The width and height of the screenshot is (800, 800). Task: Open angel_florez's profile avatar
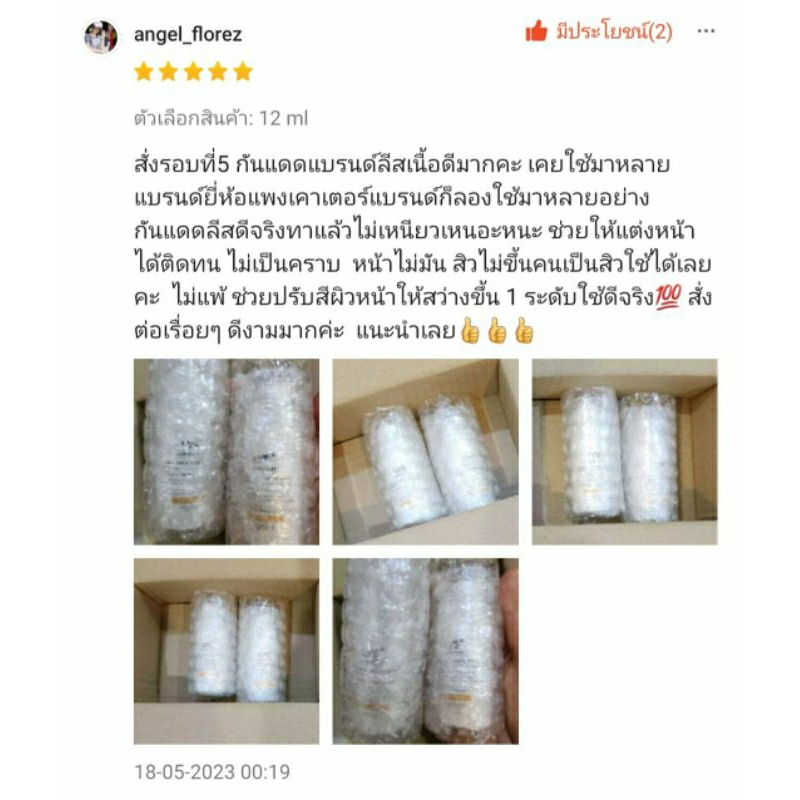click(x=101, y=36)
